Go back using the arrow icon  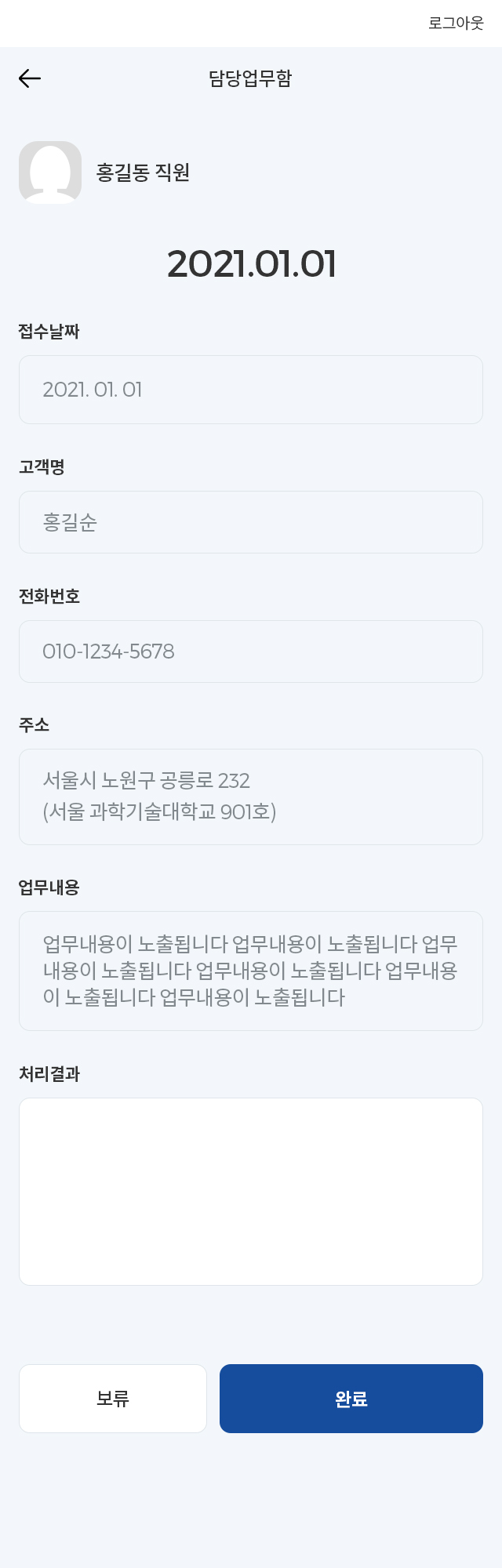(30, 78)
